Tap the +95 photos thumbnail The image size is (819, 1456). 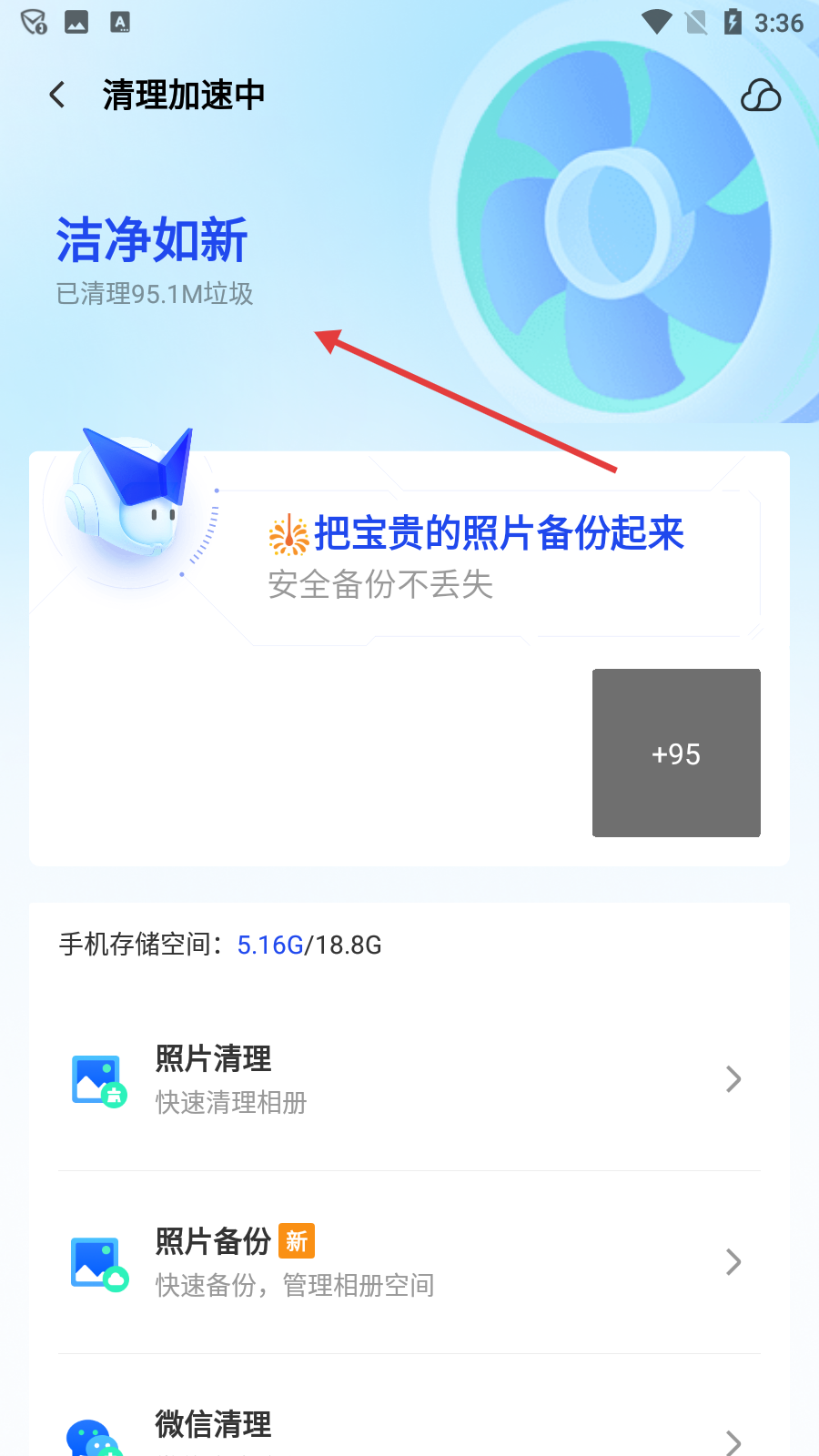pos(676,753)
